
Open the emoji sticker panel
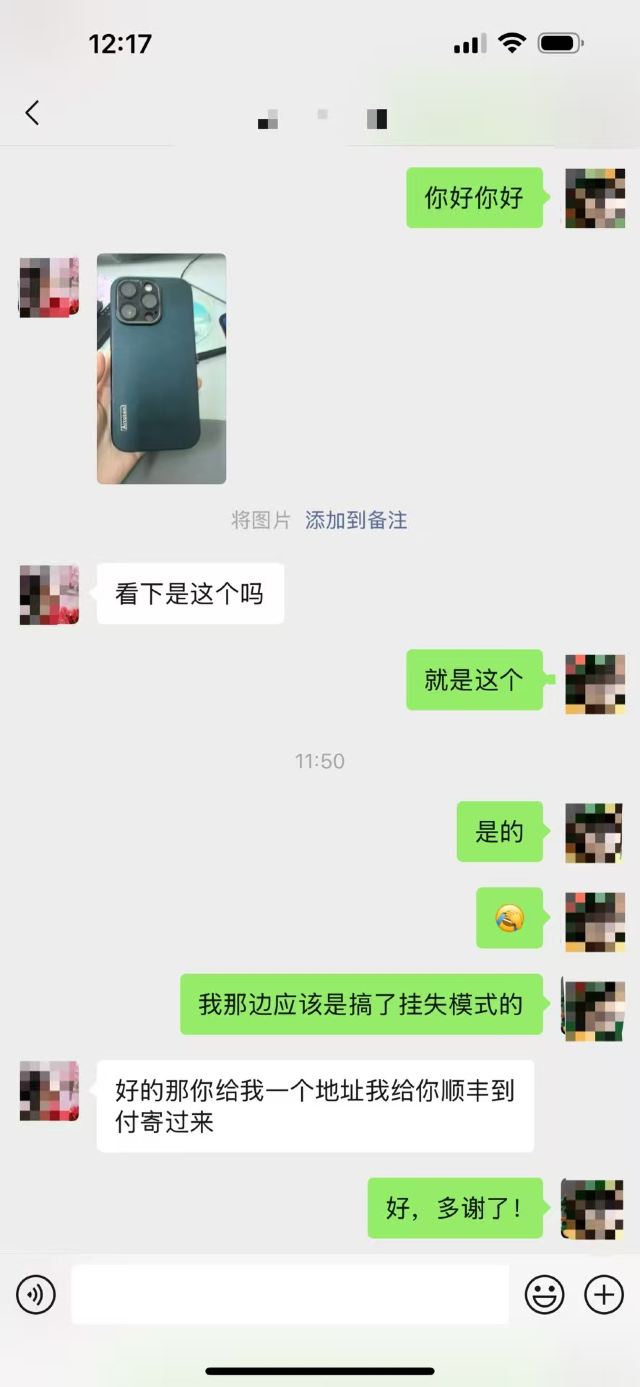click(x=544, y=1295)
